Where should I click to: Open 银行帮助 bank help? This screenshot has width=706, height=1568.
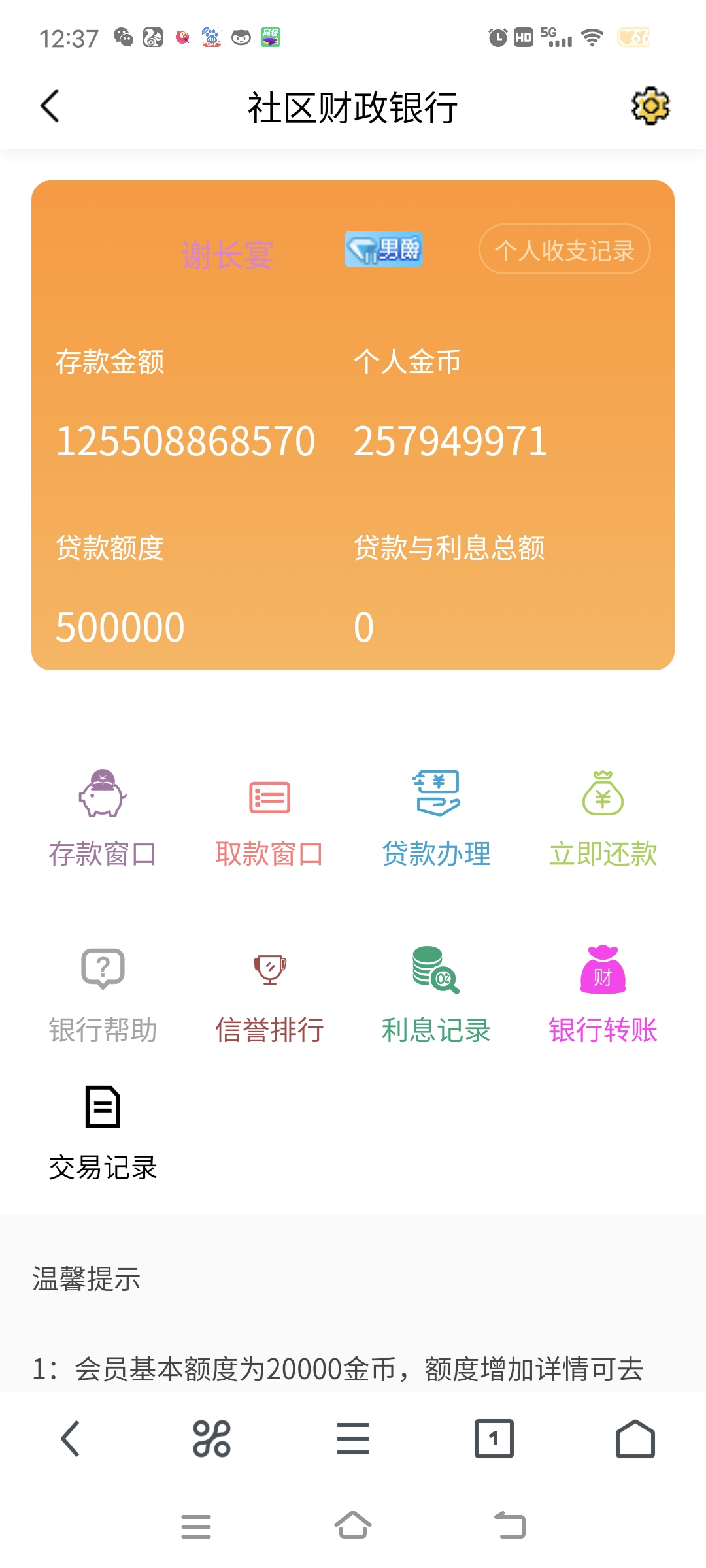click(x=103, y=994)
